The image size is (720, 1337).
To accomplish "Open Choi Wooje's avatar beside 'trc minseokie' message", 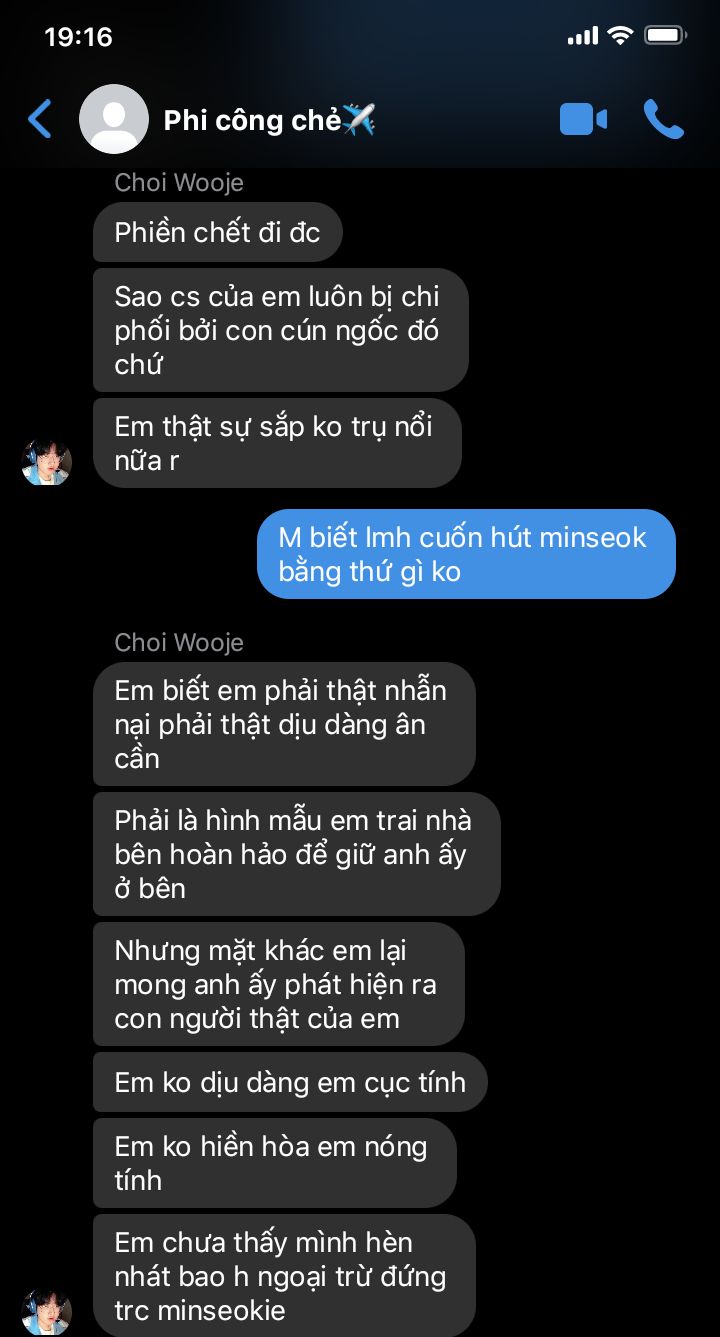I will (x=46, y=1311).
